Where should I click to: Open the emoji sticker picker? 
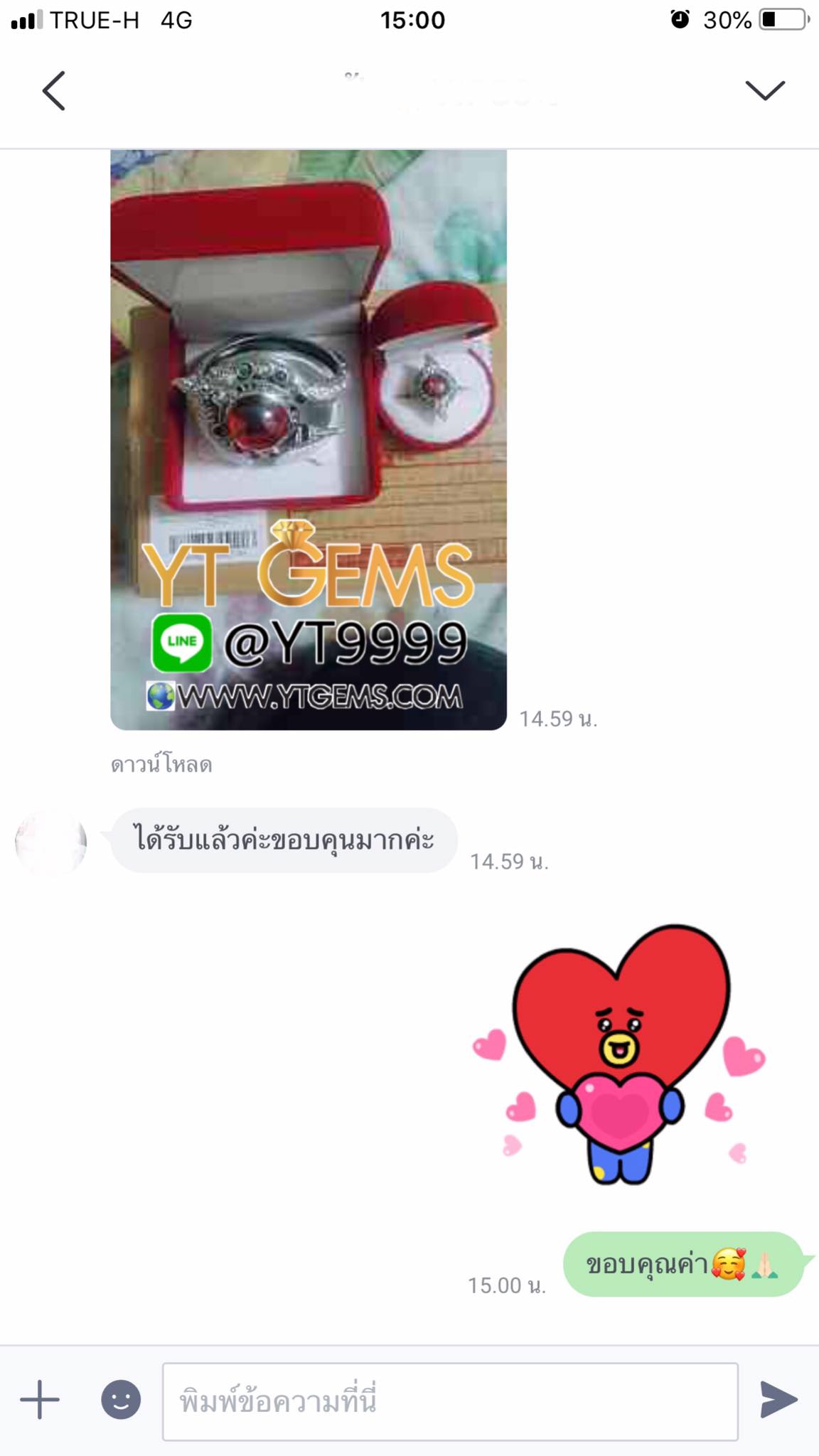tap(121, 1400)
